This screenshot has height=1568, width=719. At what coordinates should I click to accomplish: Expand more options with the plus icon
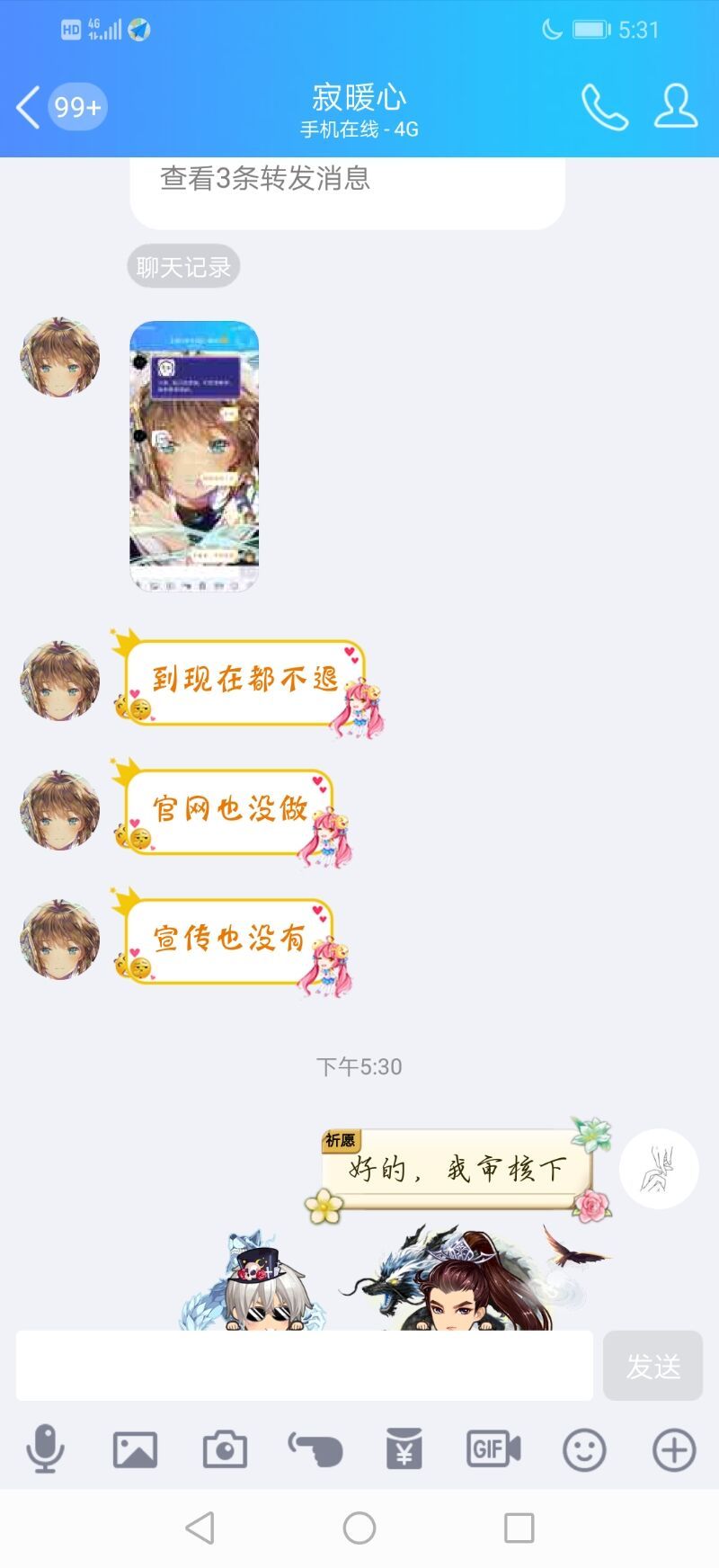point(674,1449)
